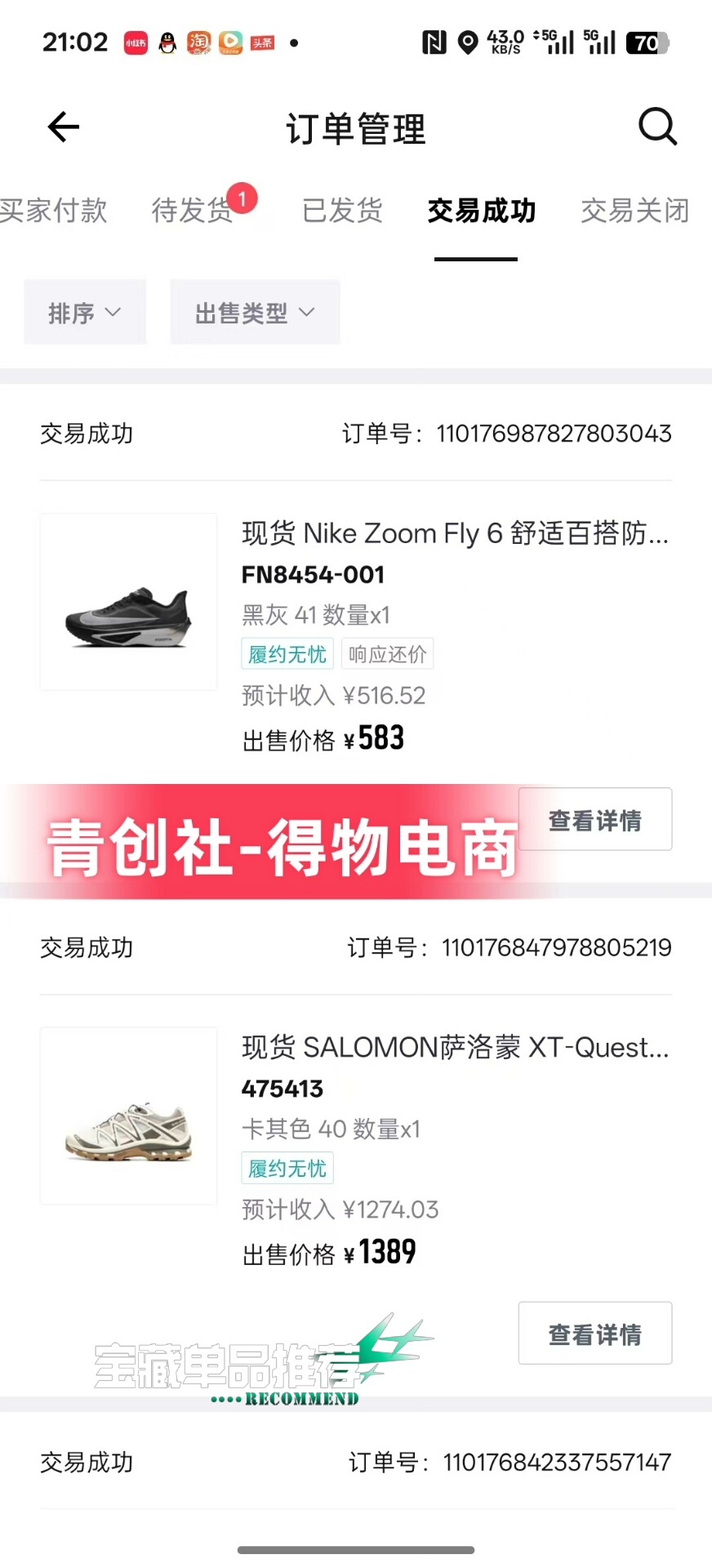This screenshot has width=712, height=1568.
Task: Go back from order management
Action: 64,127
